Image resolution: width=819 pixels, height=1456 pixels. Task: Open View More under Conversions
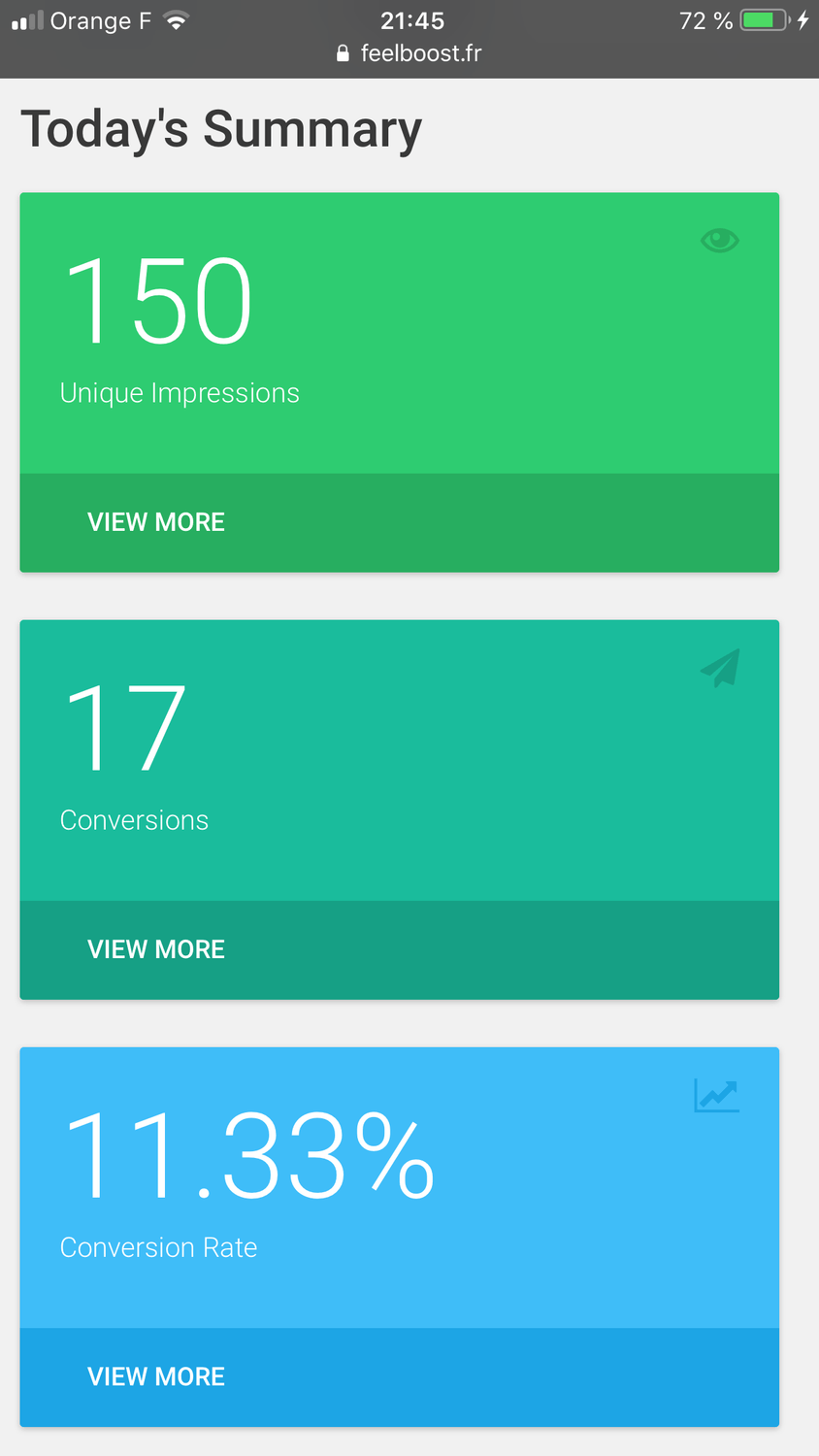(156, 949)
